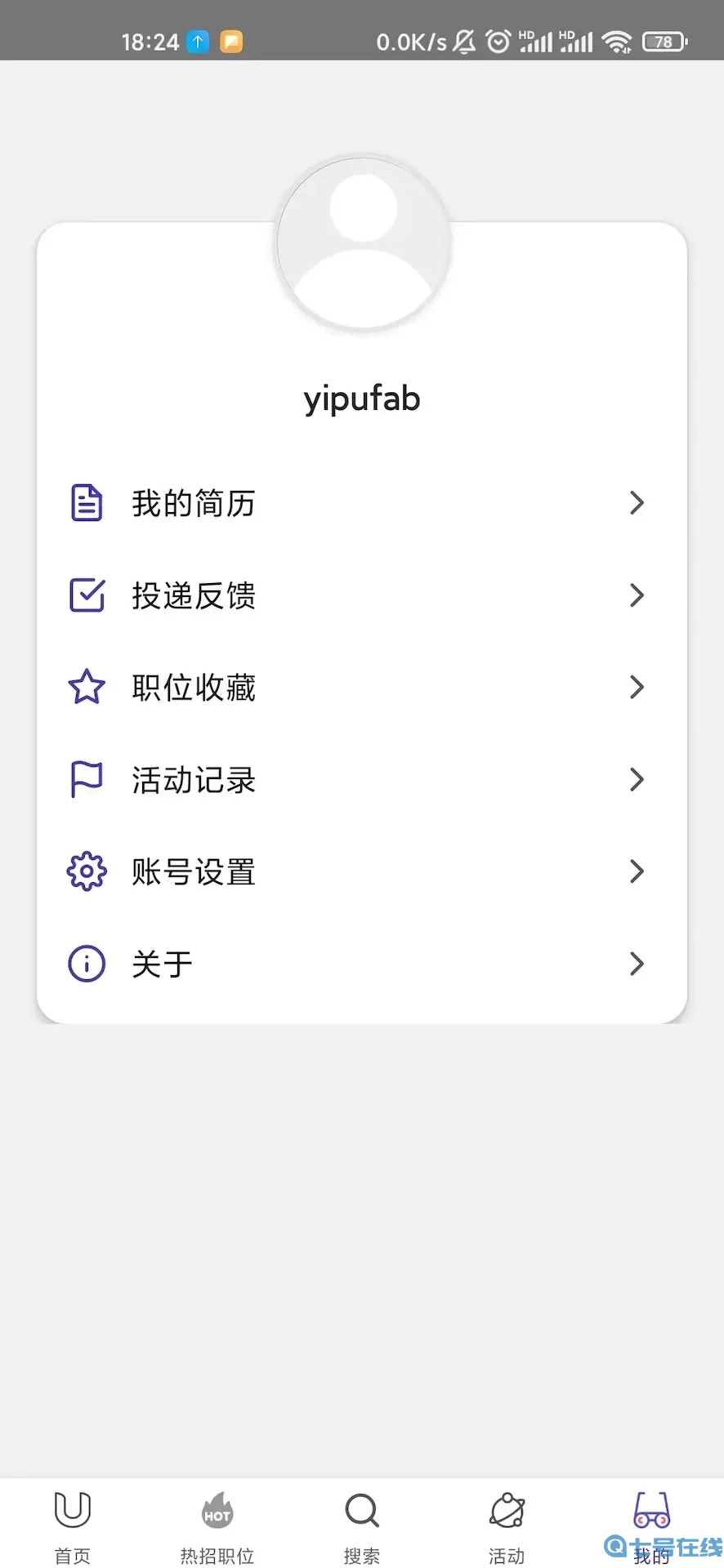Open the document icon beside 我的简历

86,503
